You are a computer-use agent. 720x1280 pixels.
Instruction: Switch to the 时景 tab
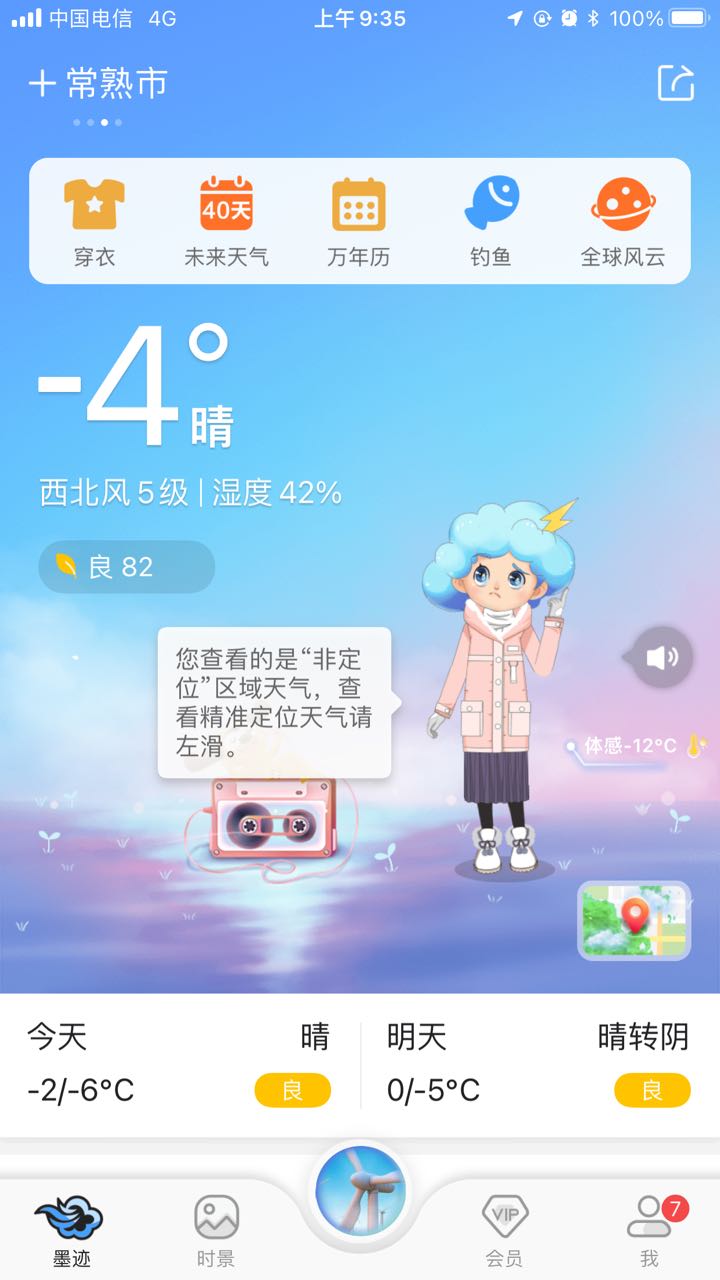tap(216, 1231)
